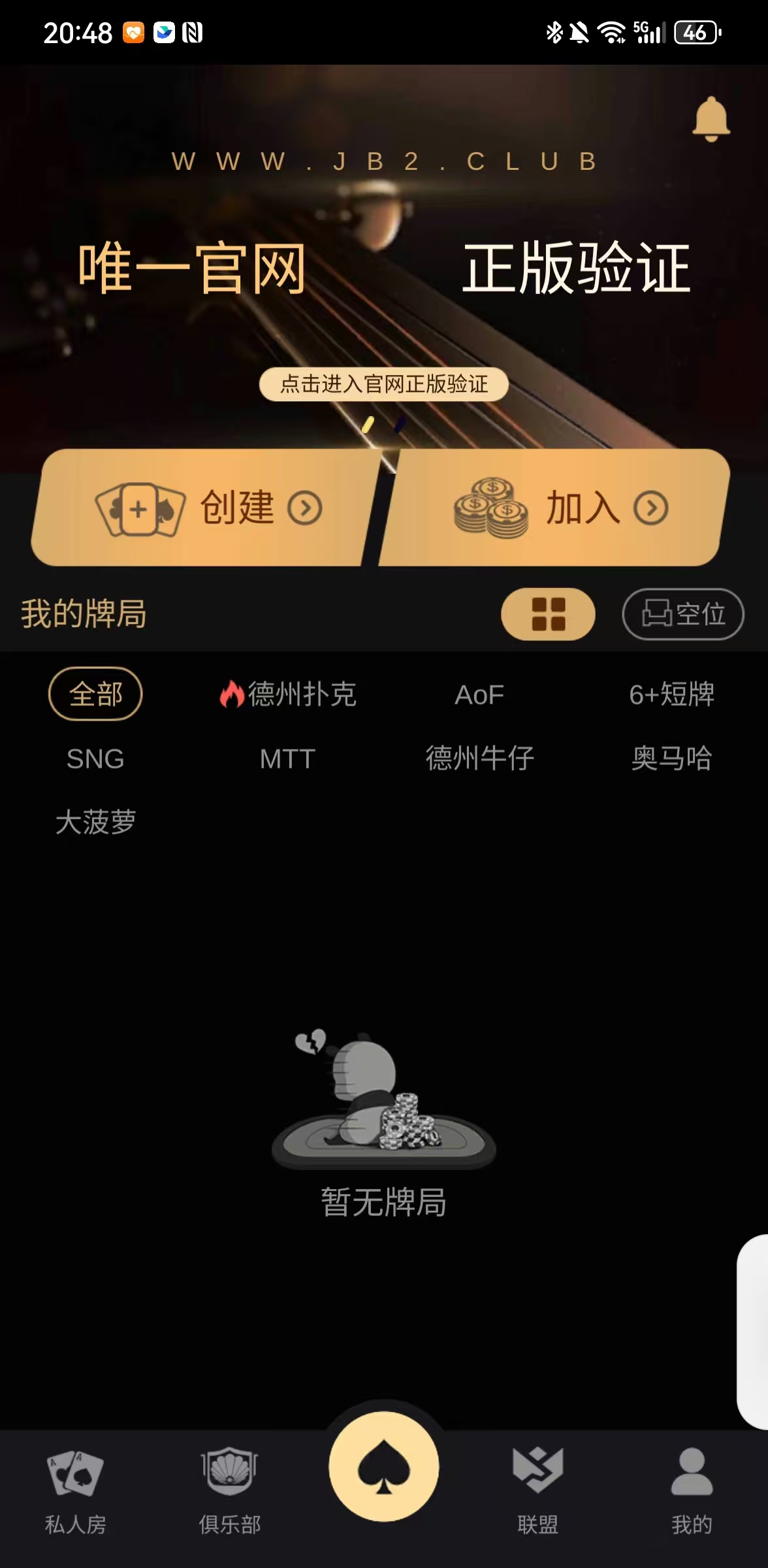Screen dimensions: 768x1568
Task: Filter by 空位 open seats
Action: click(683, 614)
